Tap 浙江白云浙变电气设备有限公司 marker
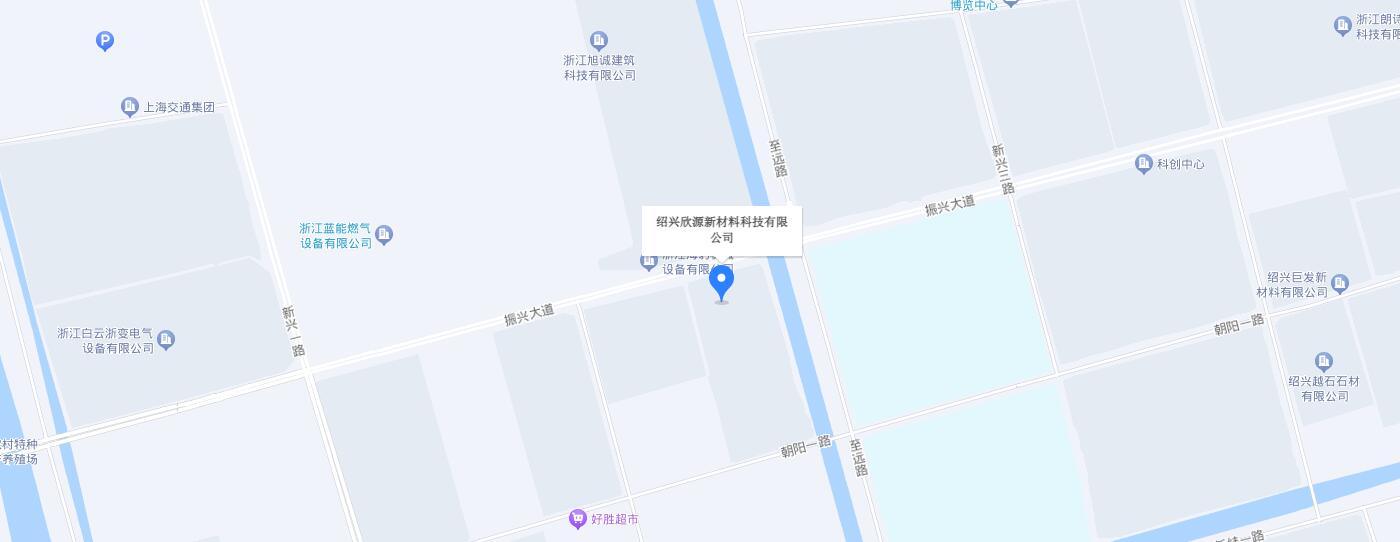1400x542 pixels. [x=166, y=340]
